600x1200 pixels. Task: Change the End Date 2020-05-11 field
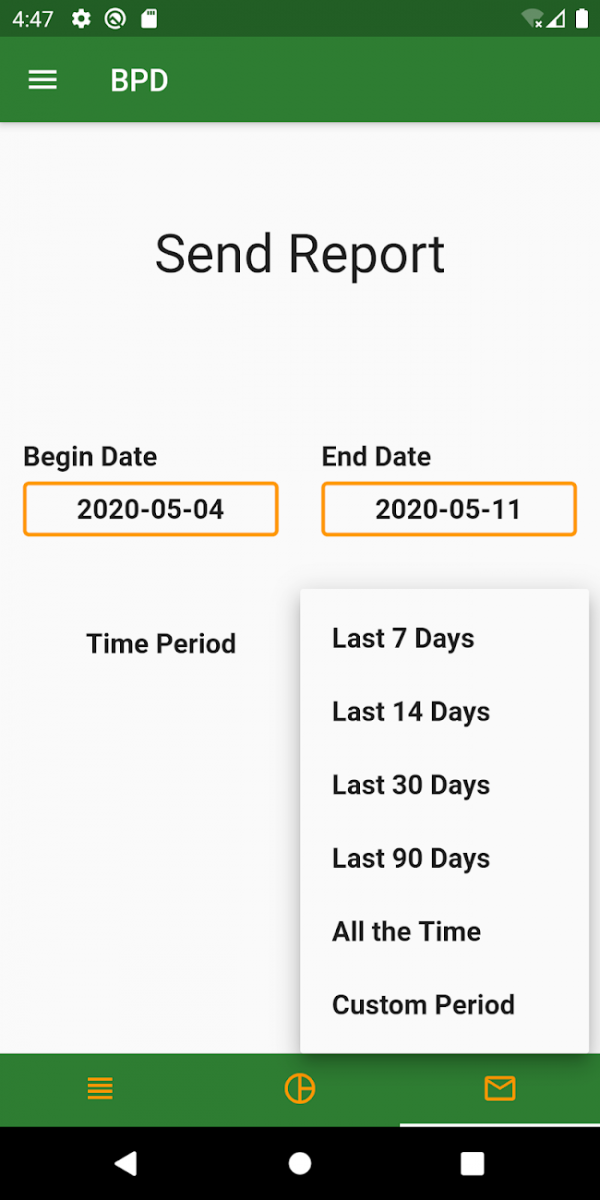pos(448,509)
